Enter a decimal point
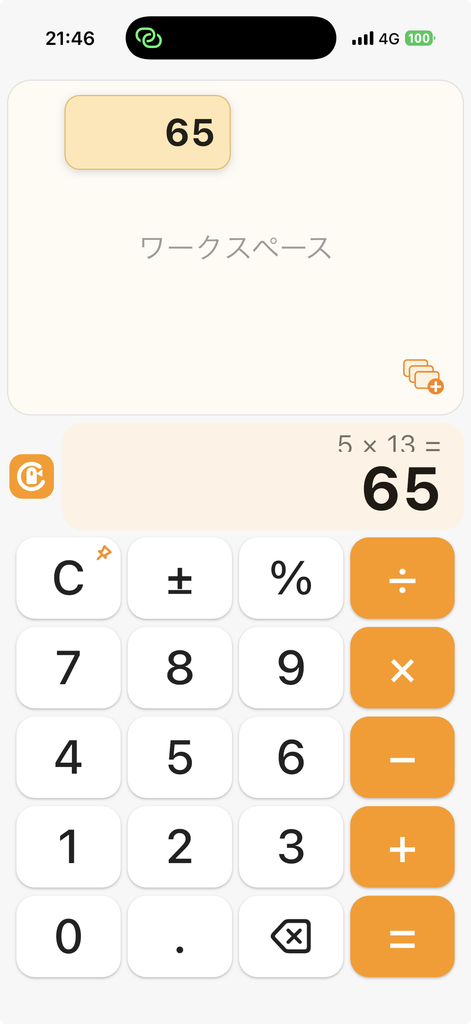 click(180, 936)
